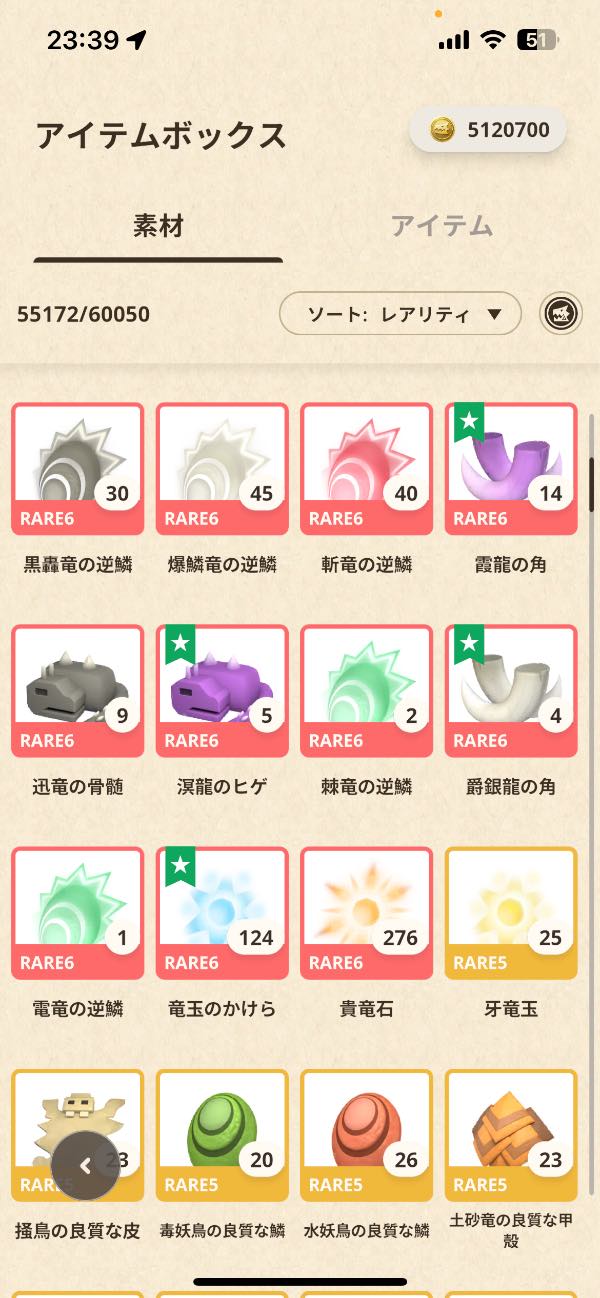600x1298 pixels.
Task: Open 牙竜玉 item
Action: point(510,913)
